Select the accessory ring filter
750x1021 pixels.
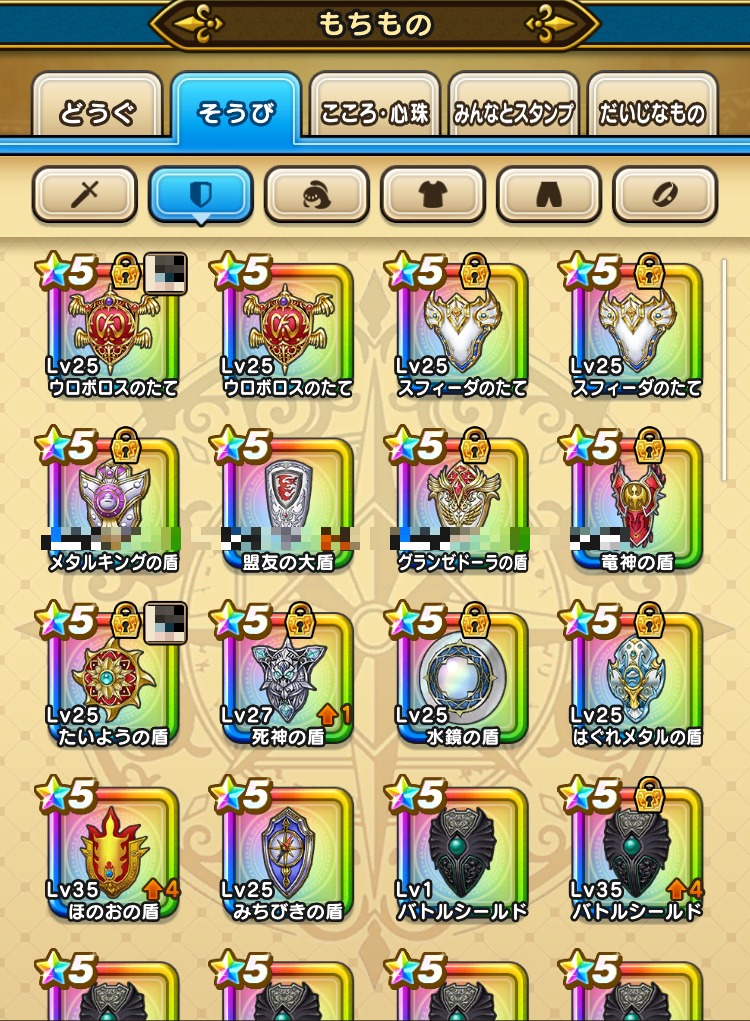[x=665, y=194]
